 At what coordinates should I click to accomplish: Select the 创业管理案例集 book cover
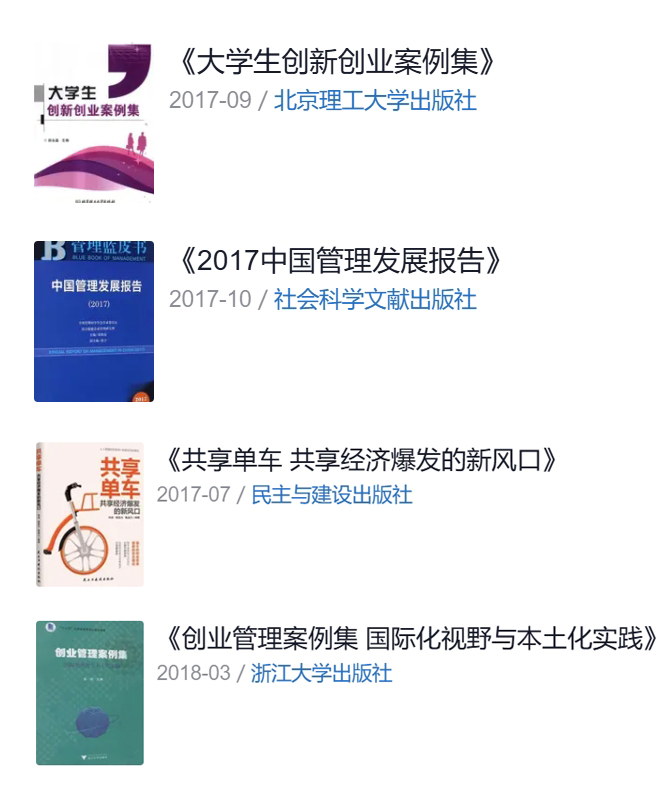(90, 693)
